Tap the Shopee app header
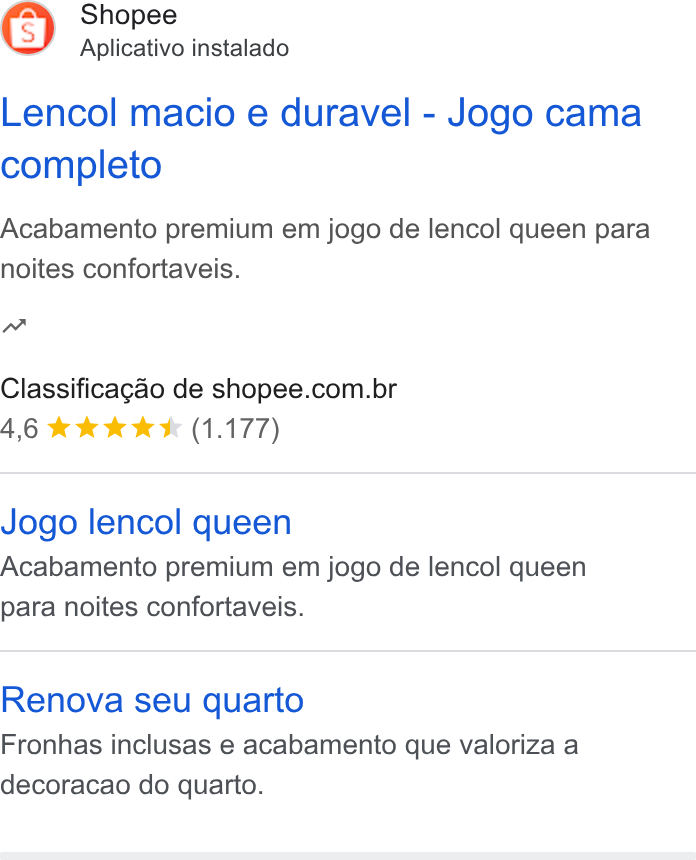The height and width of the screenshot is (860, 696). point(145,30)
